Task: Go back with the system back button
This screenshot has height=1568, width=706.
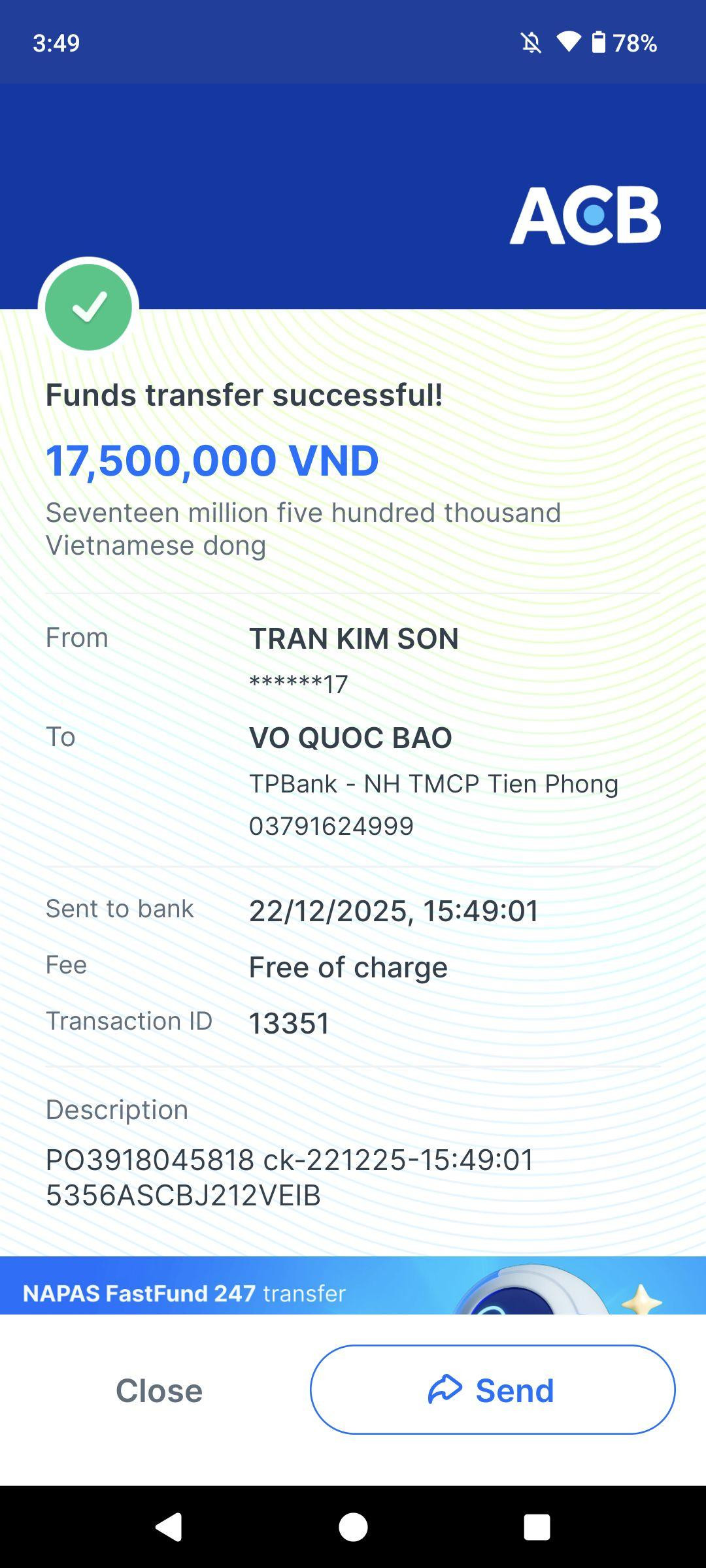Action: point(169,1527)
